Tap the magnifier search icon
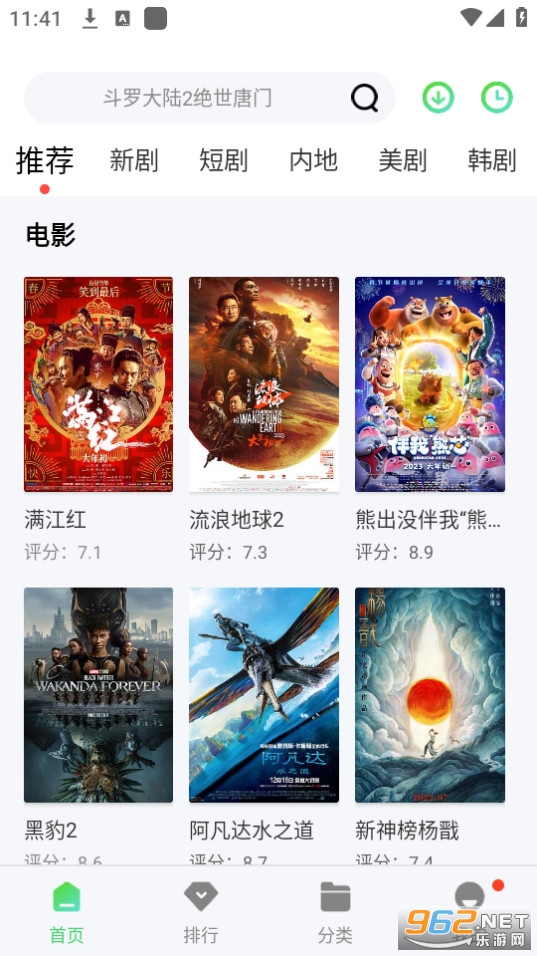The height and width of the screenshot is (956, 537). pos(365,98)
